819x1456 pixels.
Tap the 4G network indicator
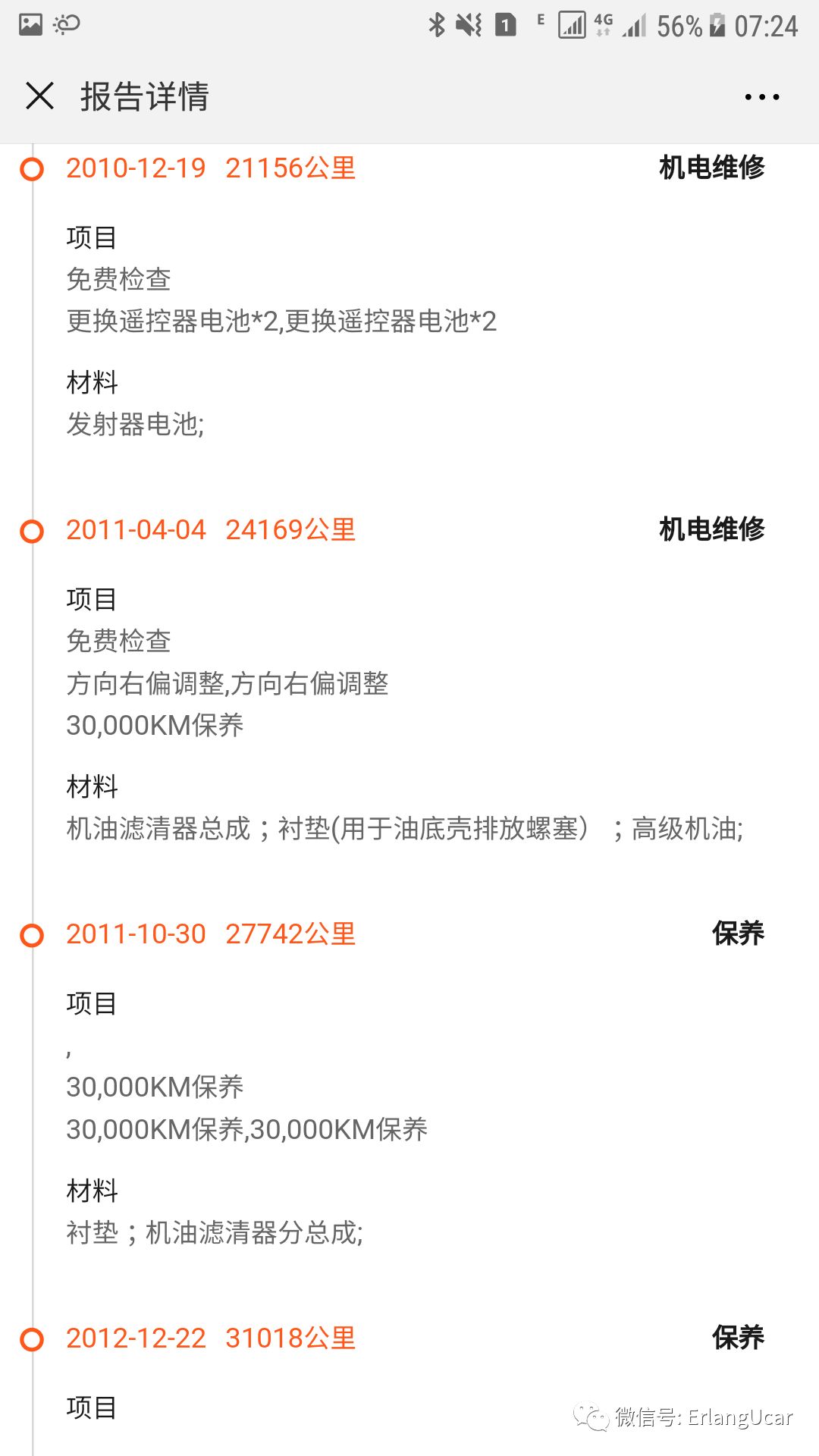[603, 25]
